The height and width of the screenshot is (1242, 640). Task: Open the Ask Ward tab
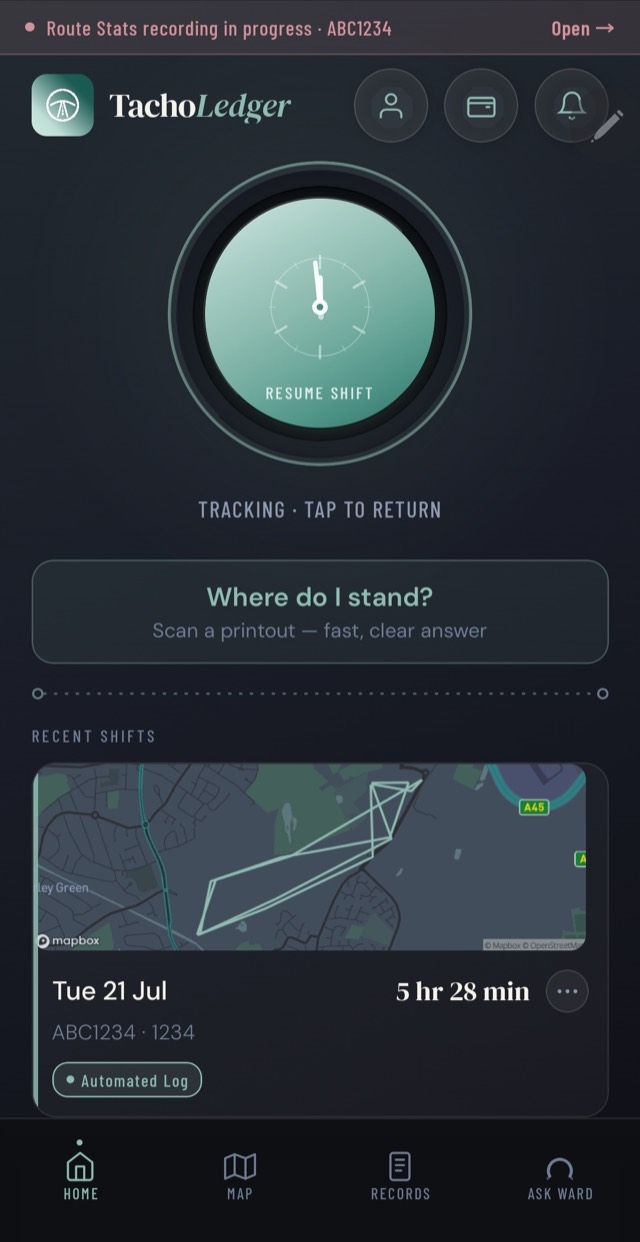pos(560,1178)
